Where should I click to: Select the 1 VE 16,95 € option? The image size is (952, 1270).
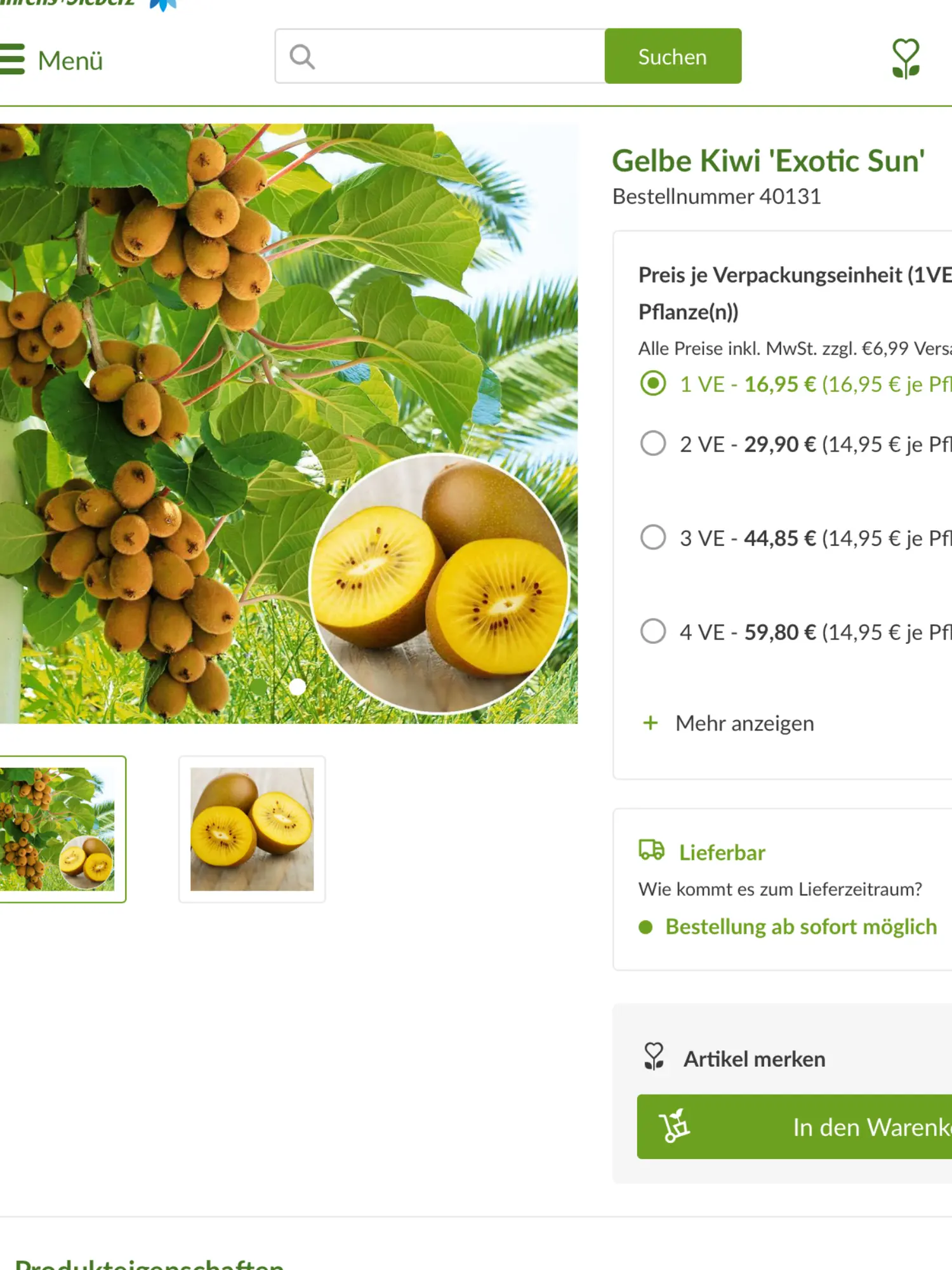coord(653,384)
